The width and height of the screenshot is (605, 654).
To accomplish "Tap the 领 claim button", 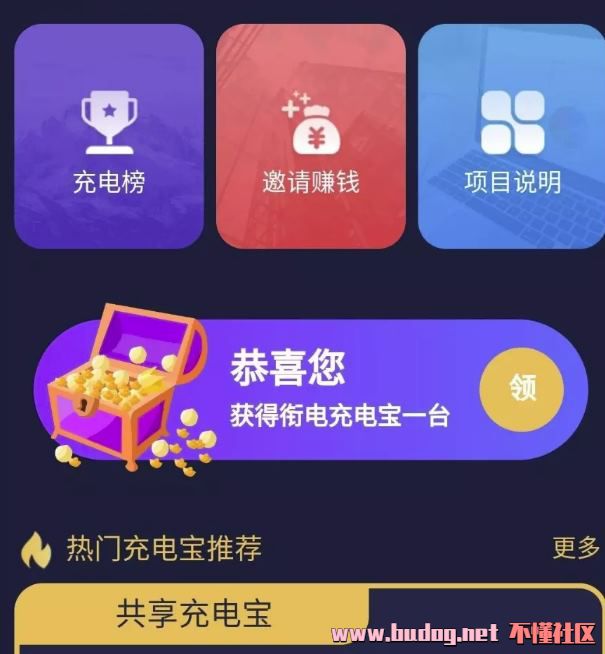I will tap(521, 389).
